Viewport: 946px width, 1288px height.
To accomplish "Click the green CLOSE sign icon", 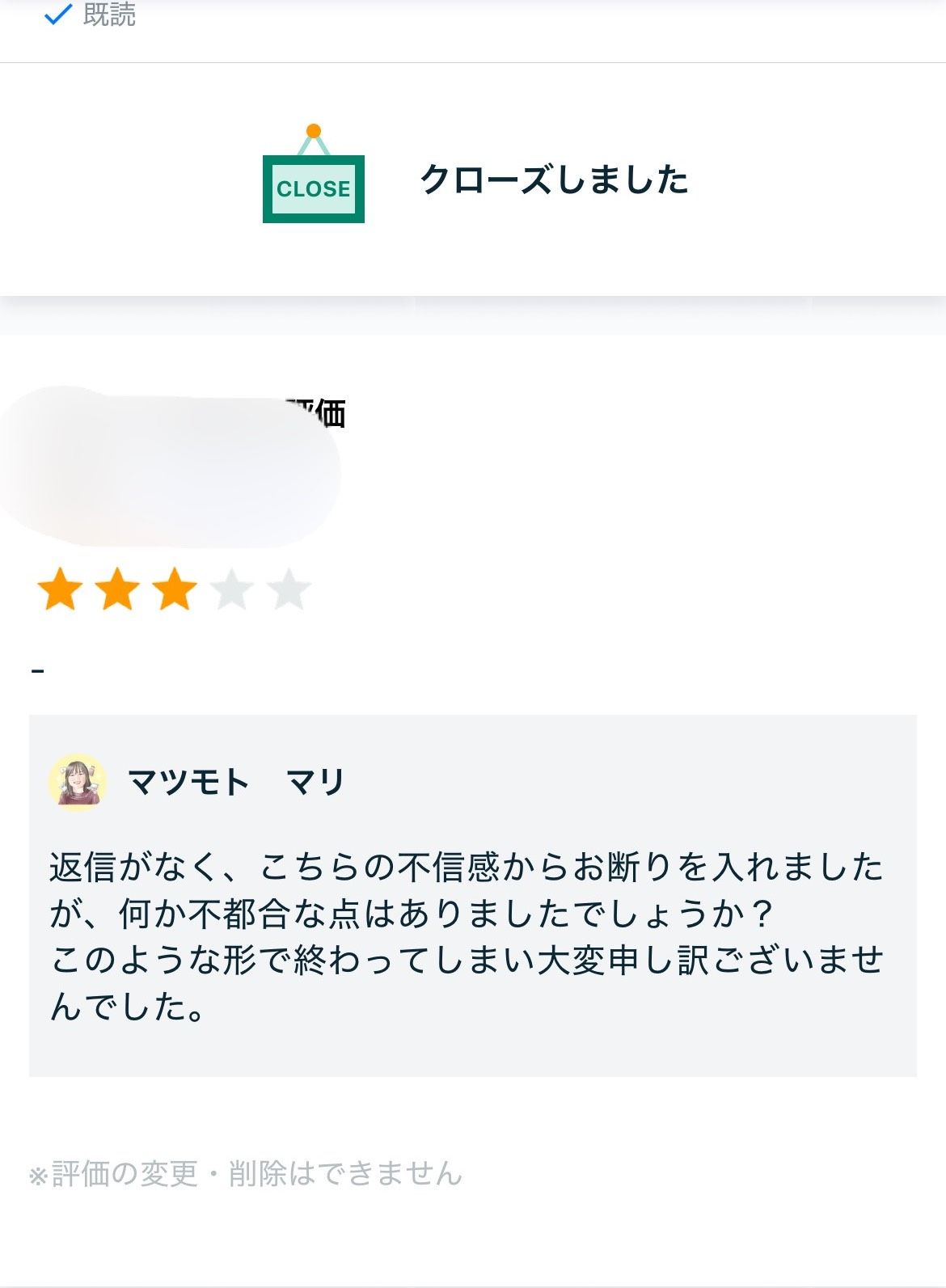I will tap(313, 189).
